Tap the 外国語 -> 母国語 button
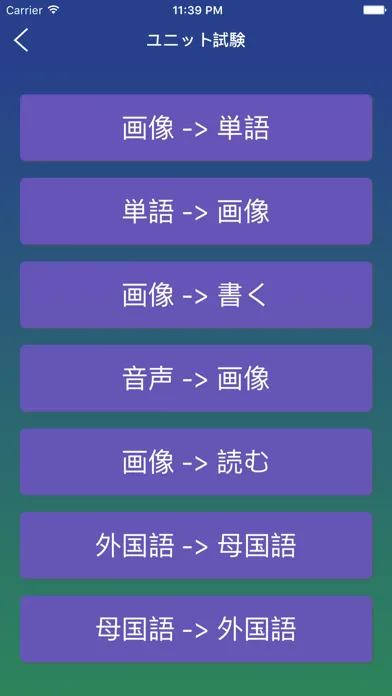 [196, 545]
